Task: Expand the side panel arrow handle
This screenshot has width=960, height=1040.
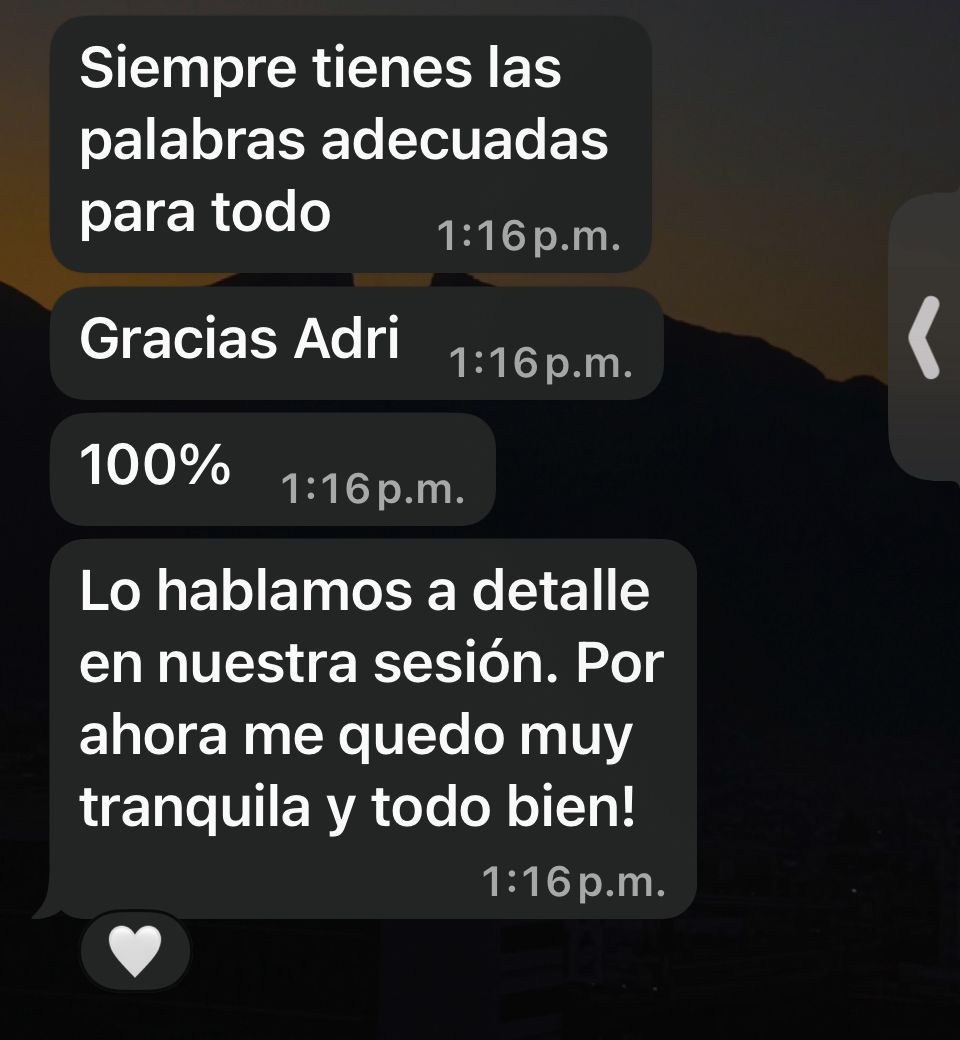Action: [x=925, y=338]
